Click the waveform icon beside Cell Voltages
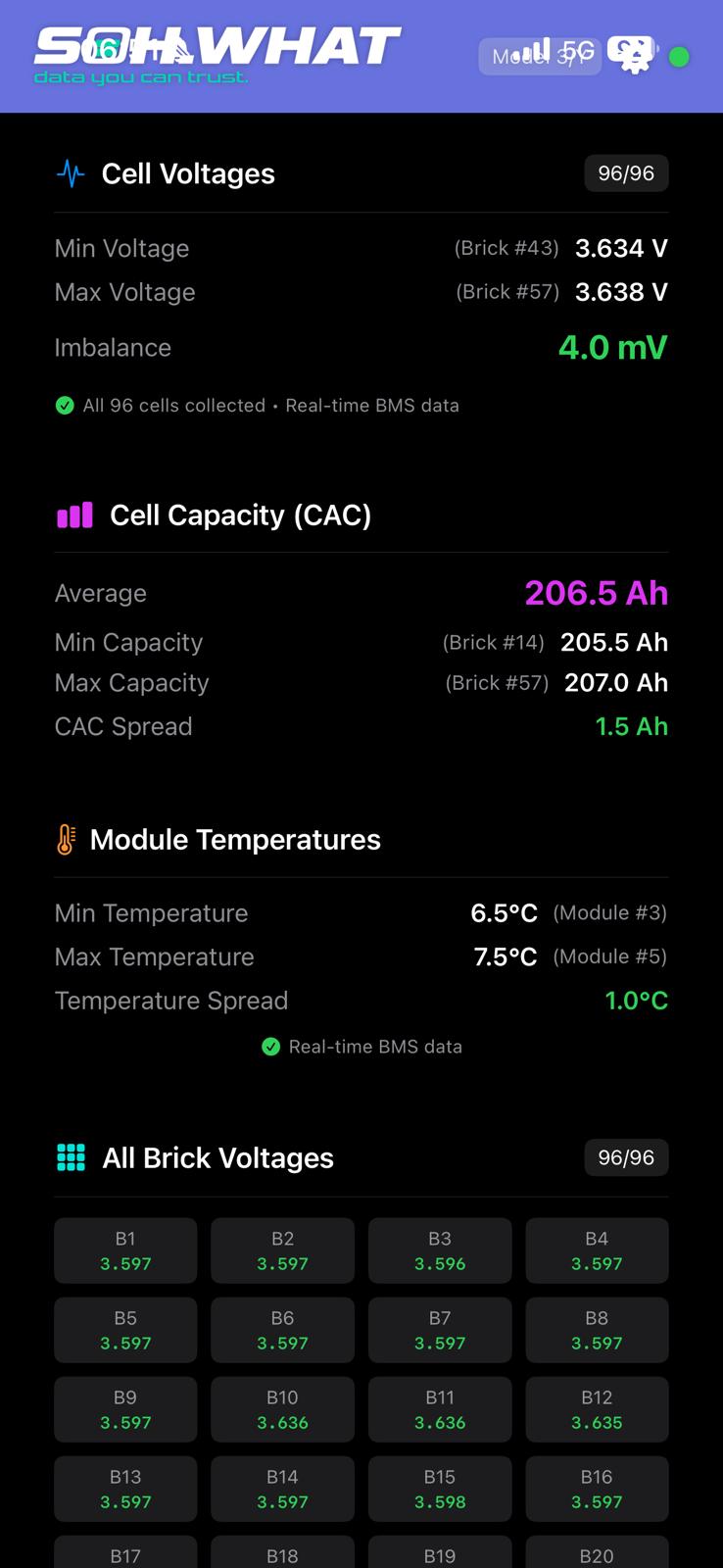The height and width of the screenshot is (1568, 723). click(70, 173)
